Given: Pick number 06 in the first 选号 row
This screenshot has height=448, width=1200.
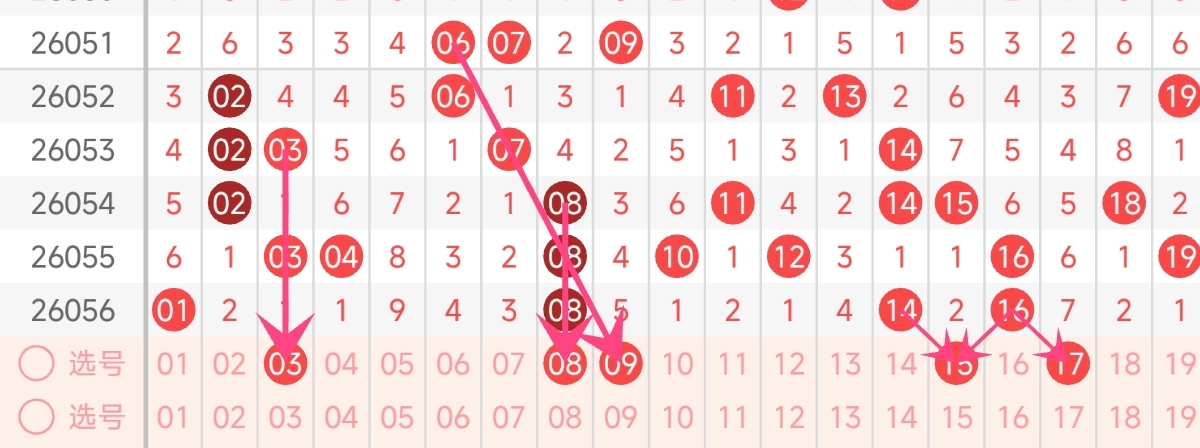Looking at the screenshot, I should (x=453, y=365).
